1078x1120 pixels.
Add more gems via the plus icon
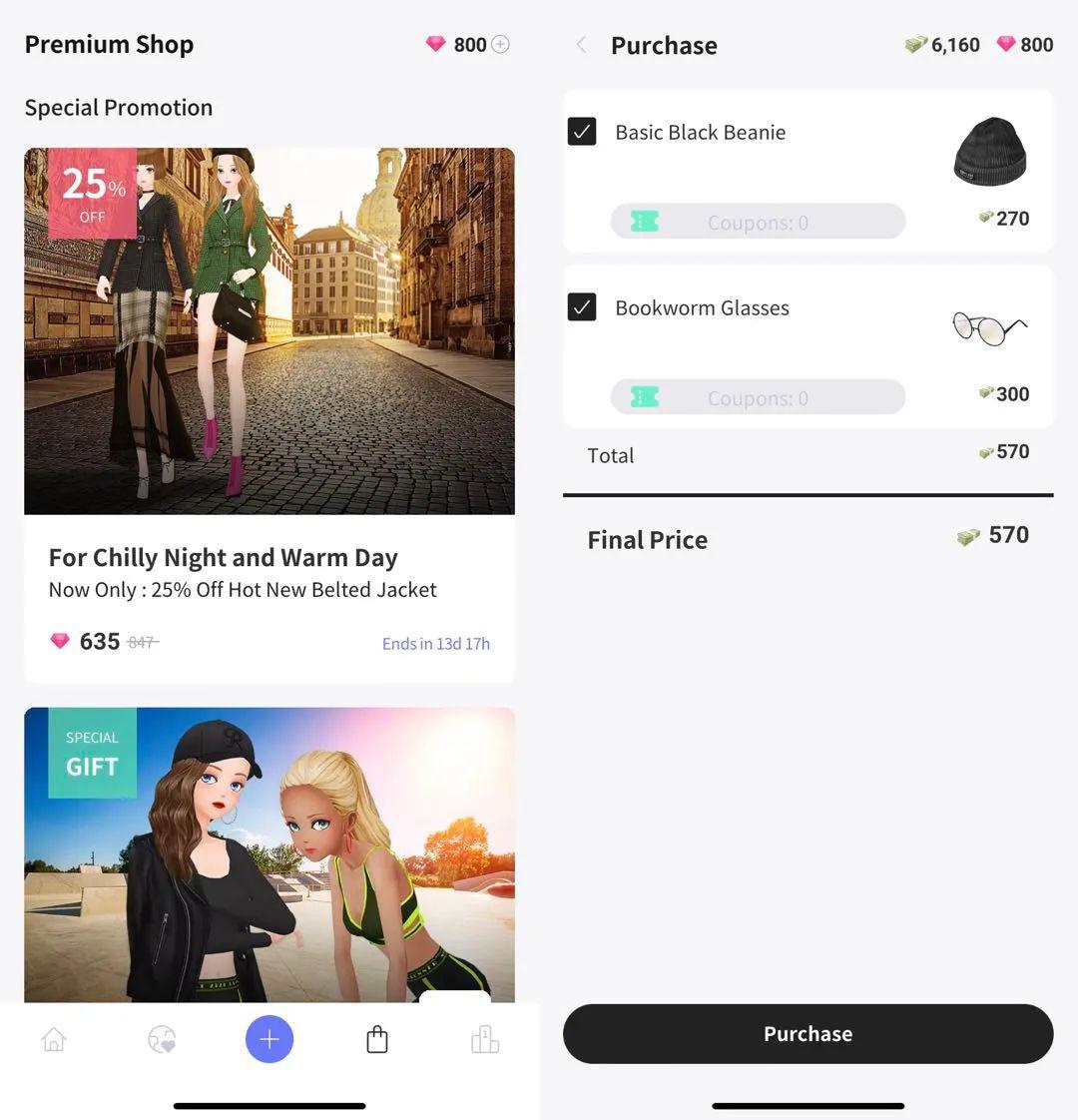click(501, 44)
